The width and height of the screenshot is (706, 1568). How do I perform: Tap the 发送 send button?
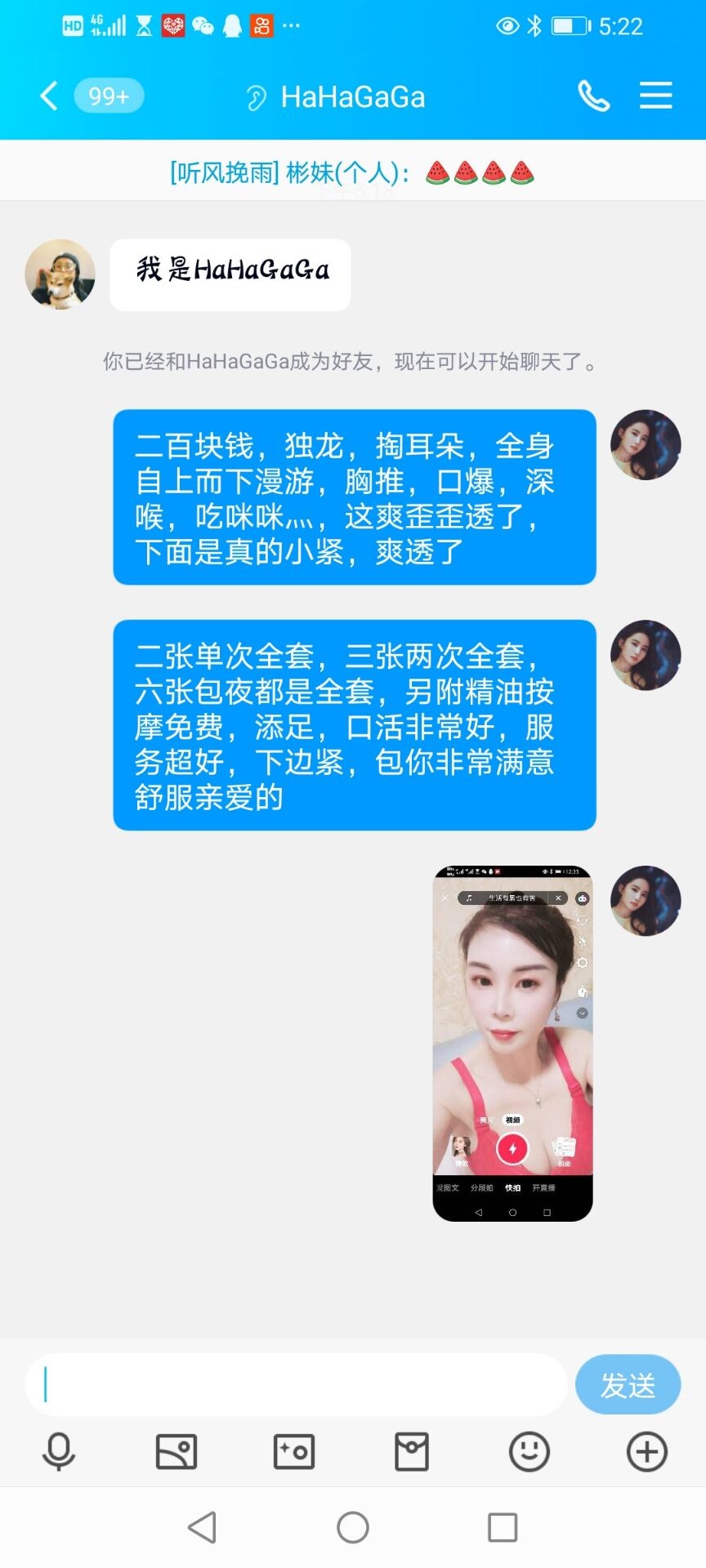pyautogui.click(x=628, y=1384)
